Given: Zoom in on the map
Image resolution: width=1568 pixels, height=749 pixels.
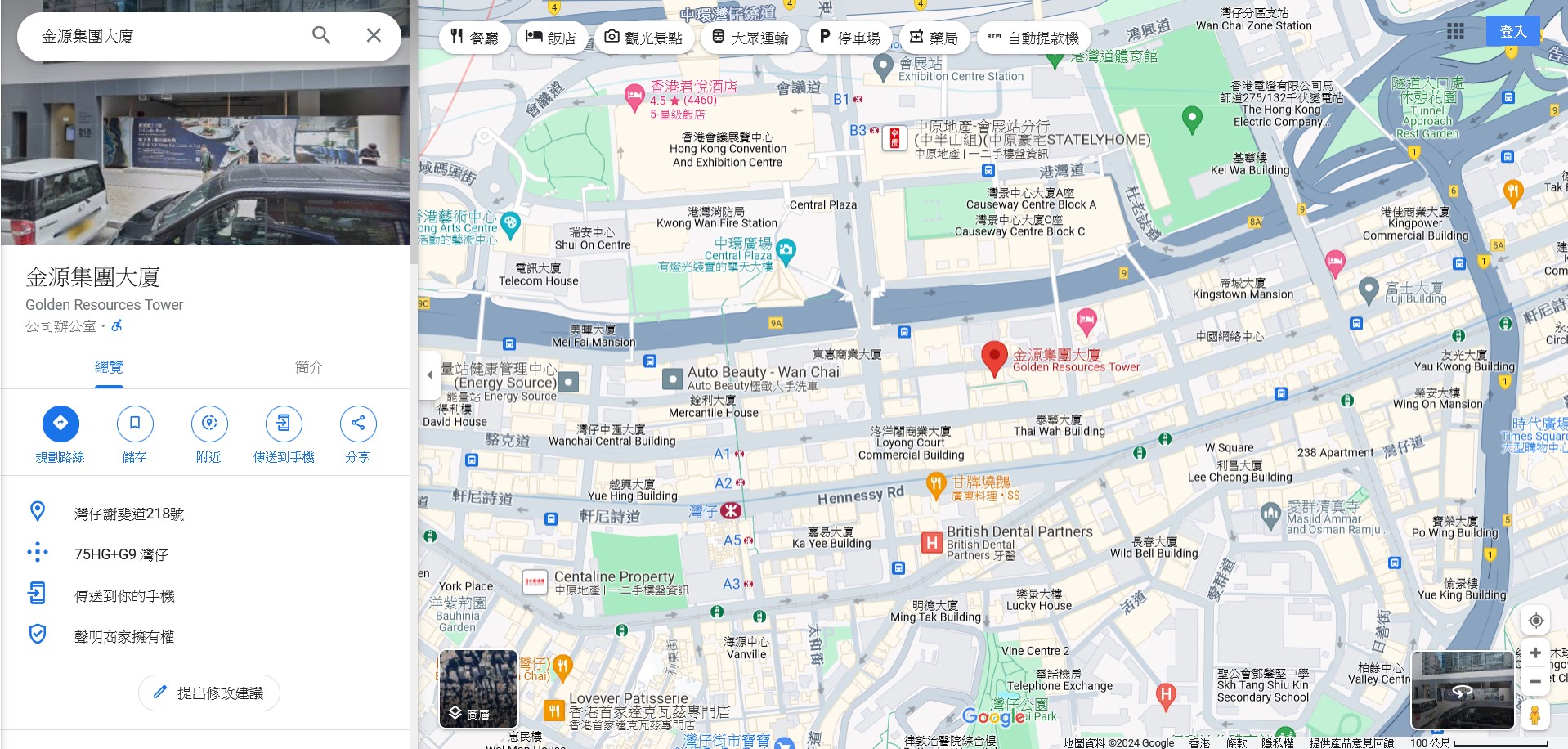Looking at the screenshot, I should [x=1535, y=653].
